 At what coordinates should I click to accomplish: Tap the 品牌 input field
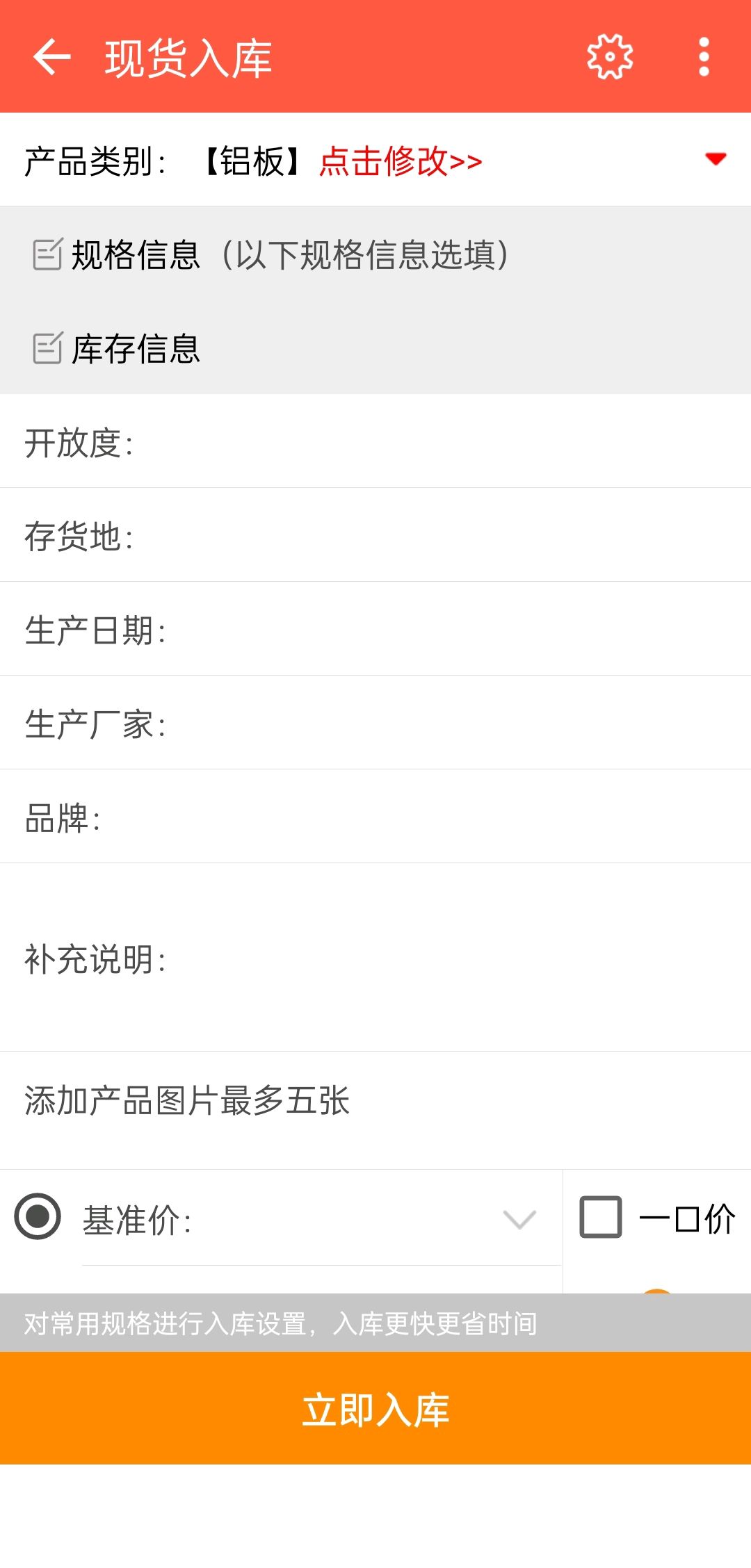click(x=375, y=817)
